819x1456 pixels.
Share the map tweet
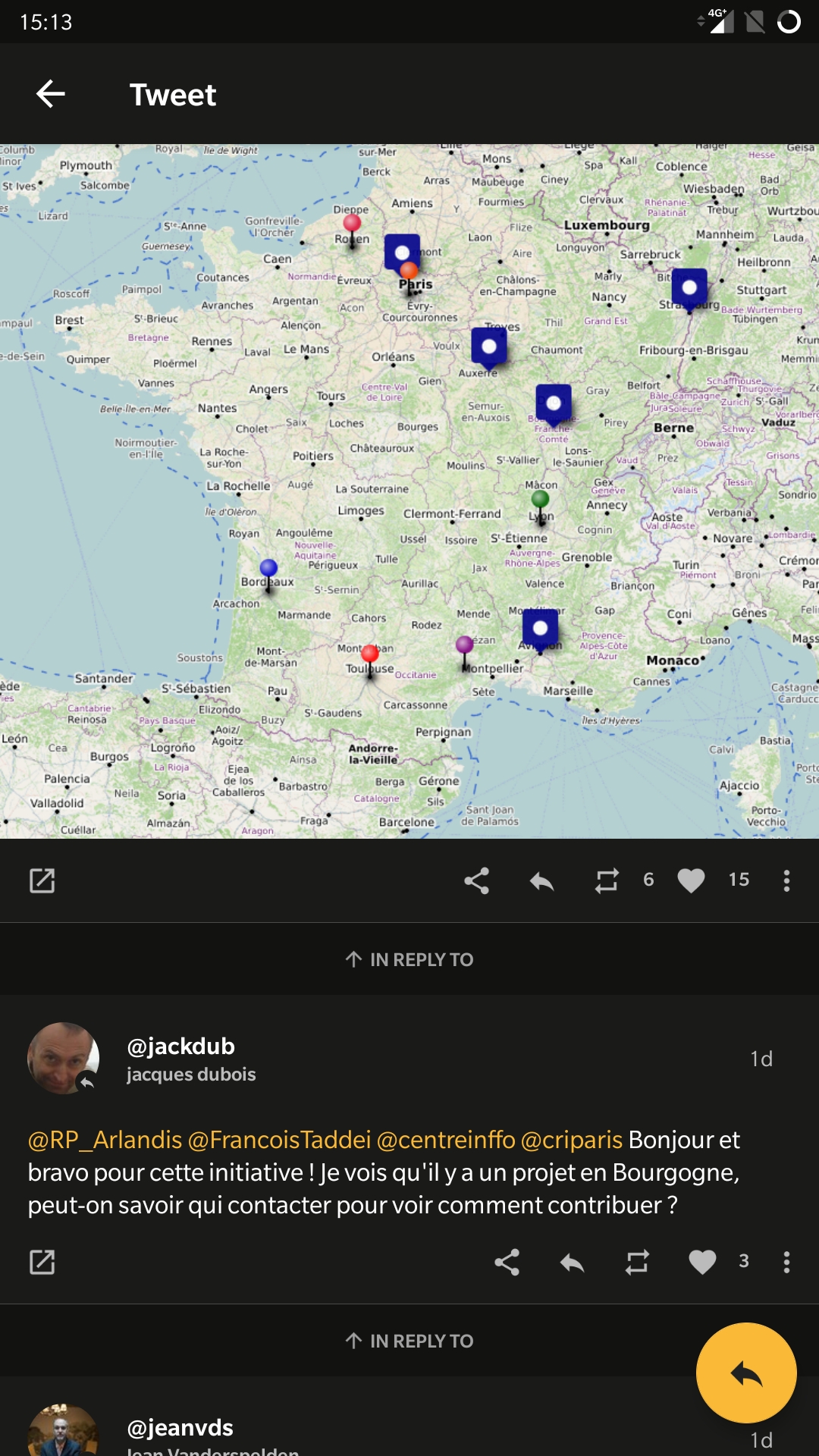point(476,880)
